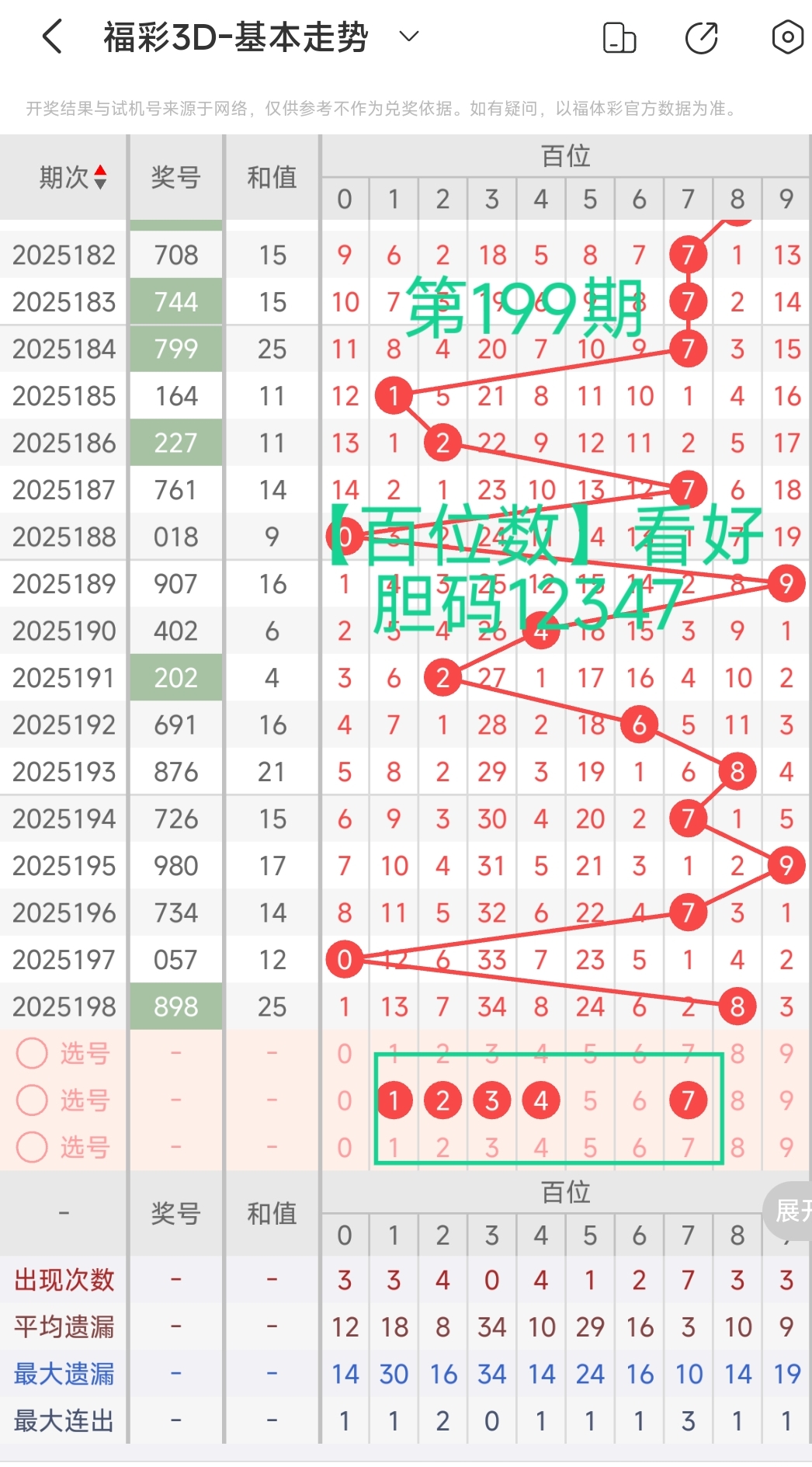
Task: Open settings via the hexagon icon
Action: point(787,36)
